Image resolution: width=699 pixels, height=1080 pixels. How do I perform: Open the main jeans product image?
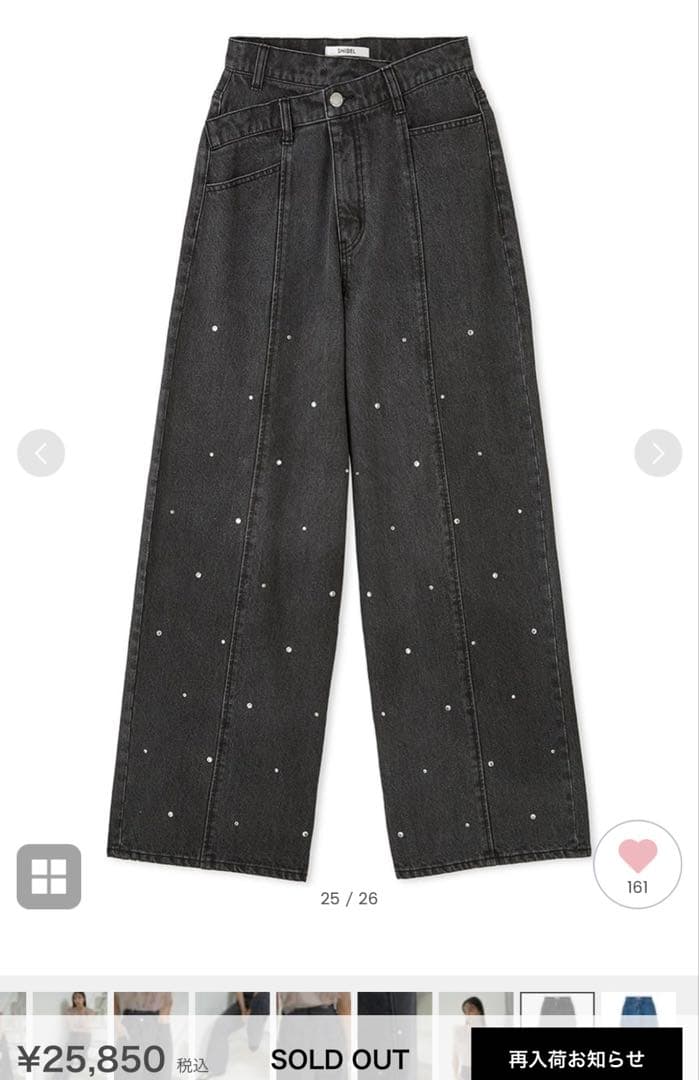click(x=349, y=460)
